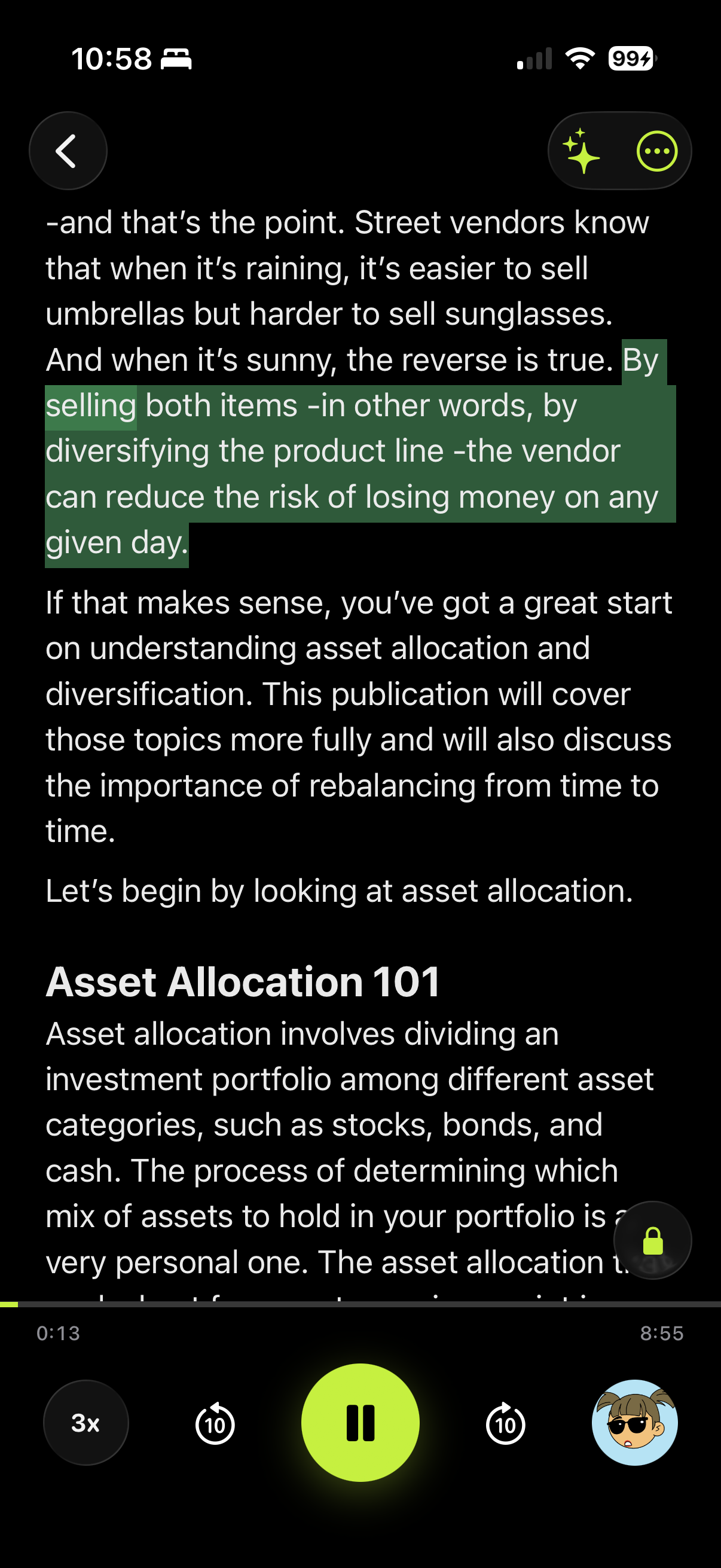
Task: Open the three-dot more options menu
Action: 656,150
